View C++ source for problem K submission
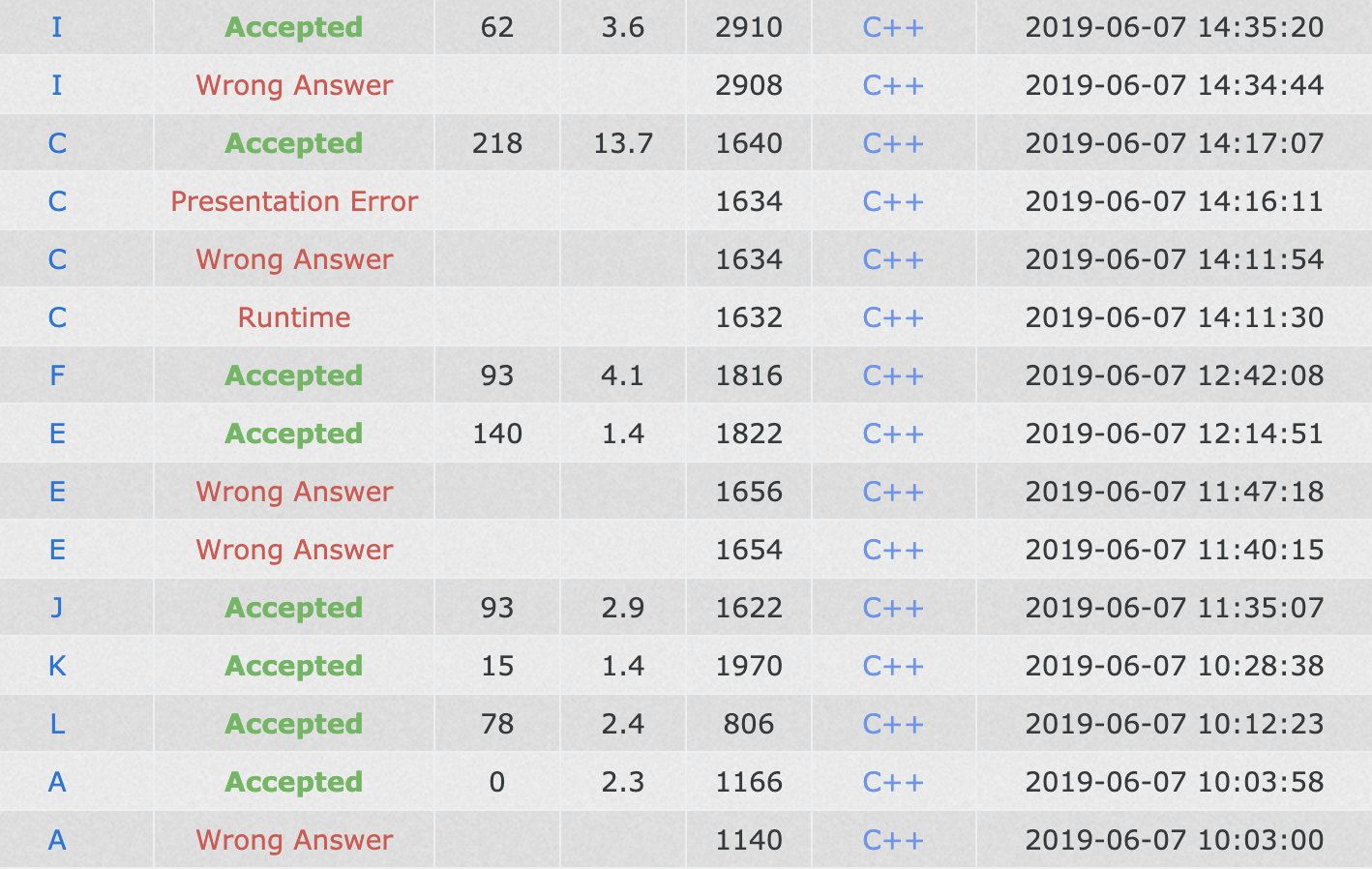Viewport: 1372px width, 869px height. (893, 666)
